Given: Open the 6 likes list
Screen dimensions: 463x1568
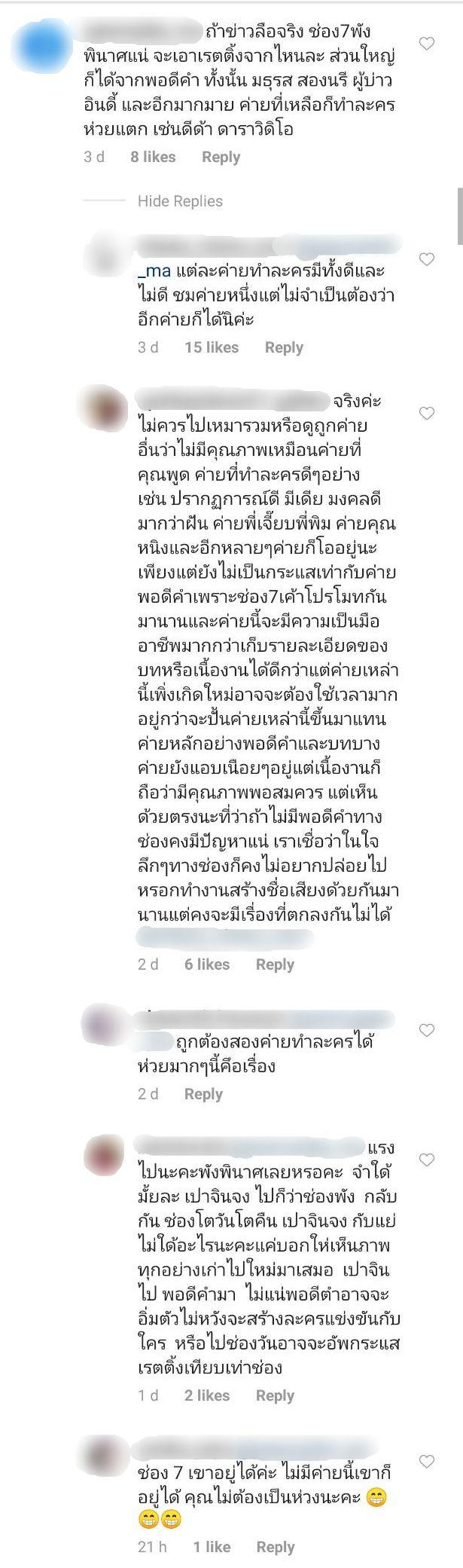Looking at the screenshot, I should (207, 964).
